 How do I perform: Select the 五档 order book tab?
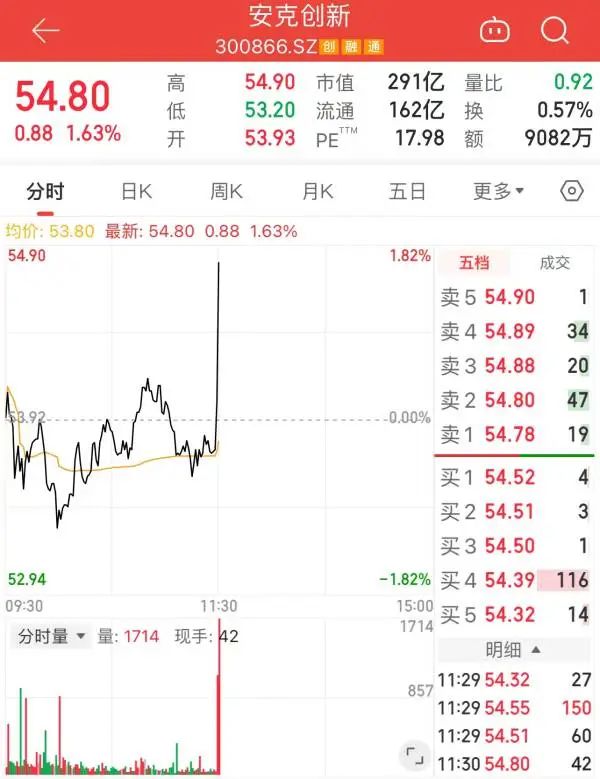(475, 263)
